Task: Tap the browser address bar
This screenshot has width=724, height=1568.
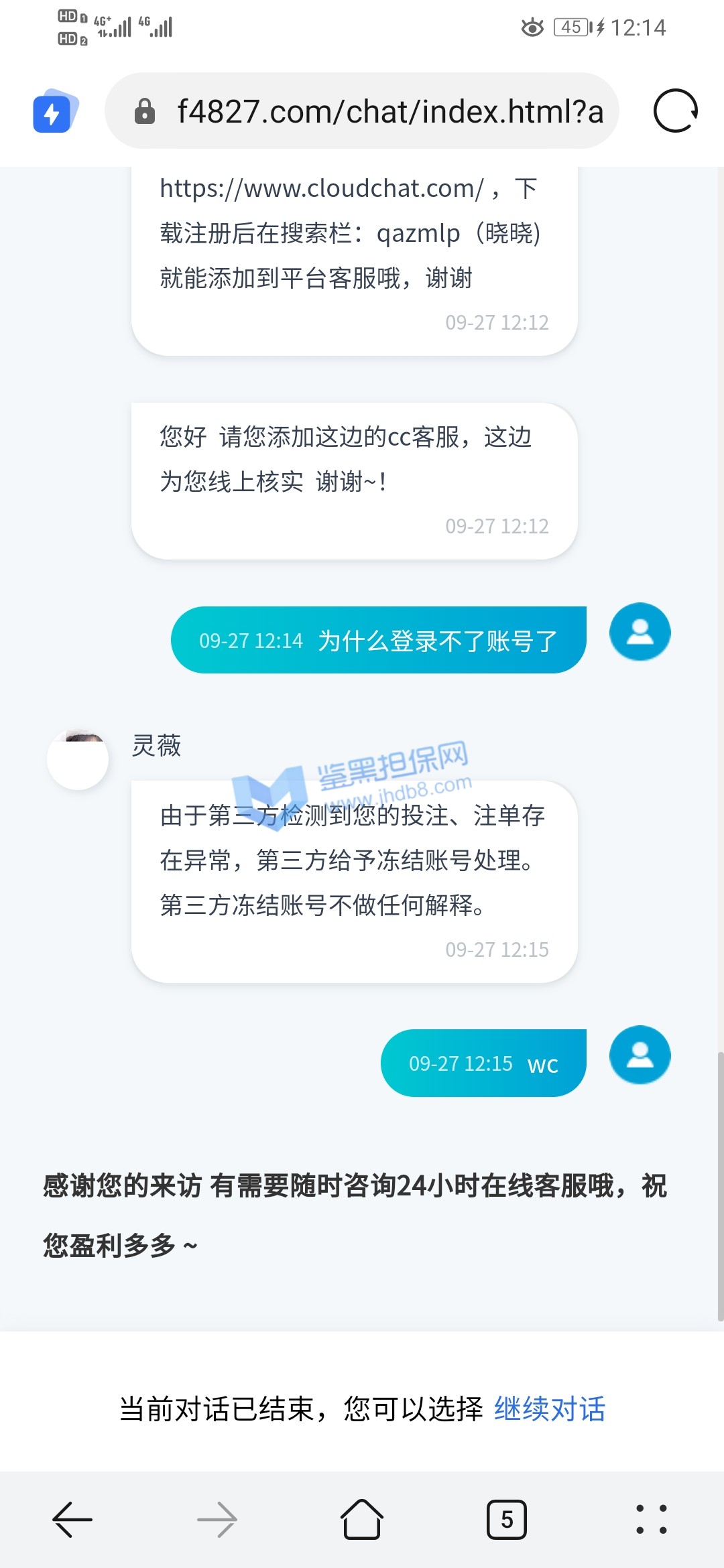Action: 375,111
